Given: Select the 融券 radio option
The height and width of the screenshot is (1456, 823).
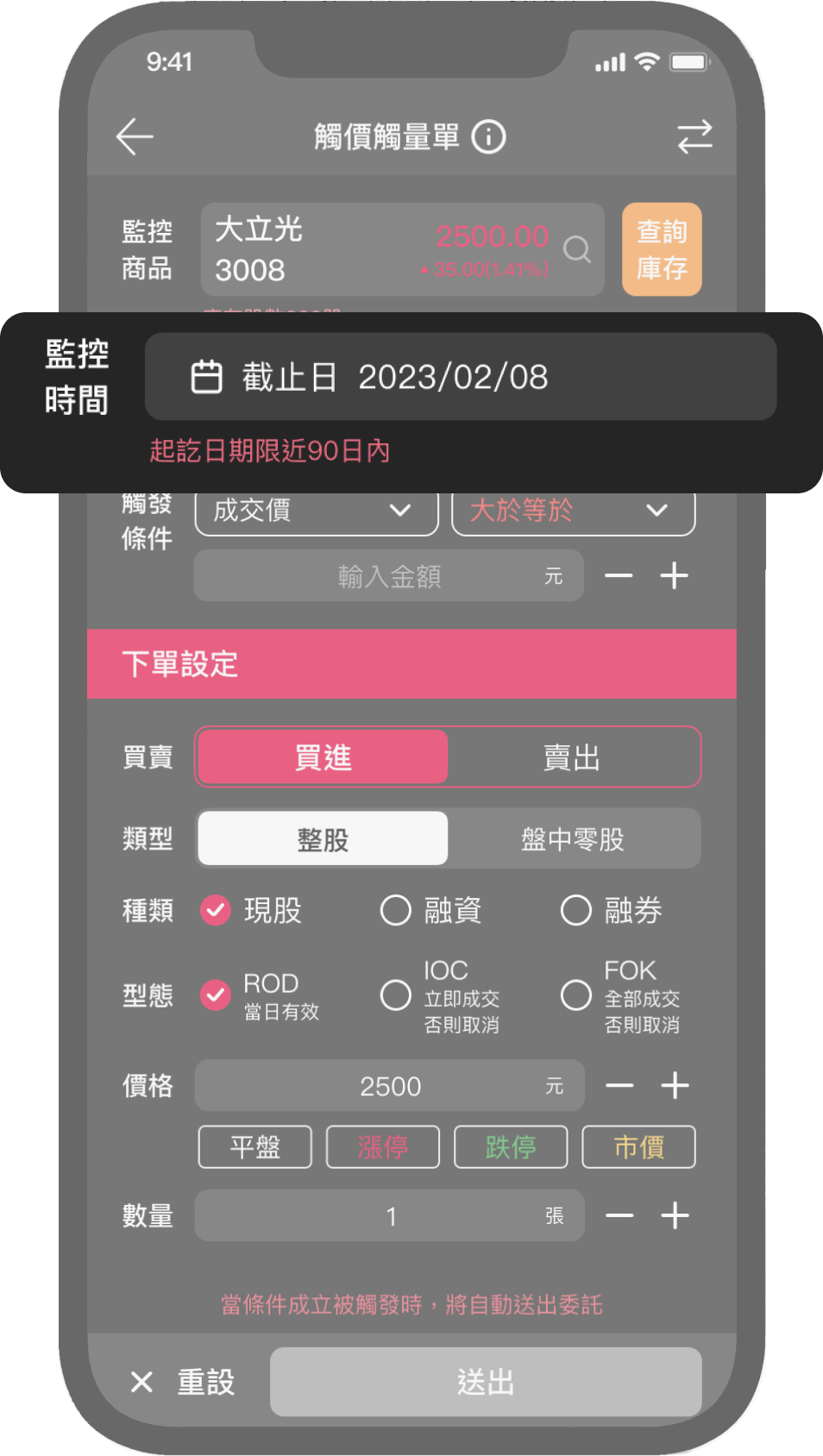Looking at the screenshot, I should point(576,910).
